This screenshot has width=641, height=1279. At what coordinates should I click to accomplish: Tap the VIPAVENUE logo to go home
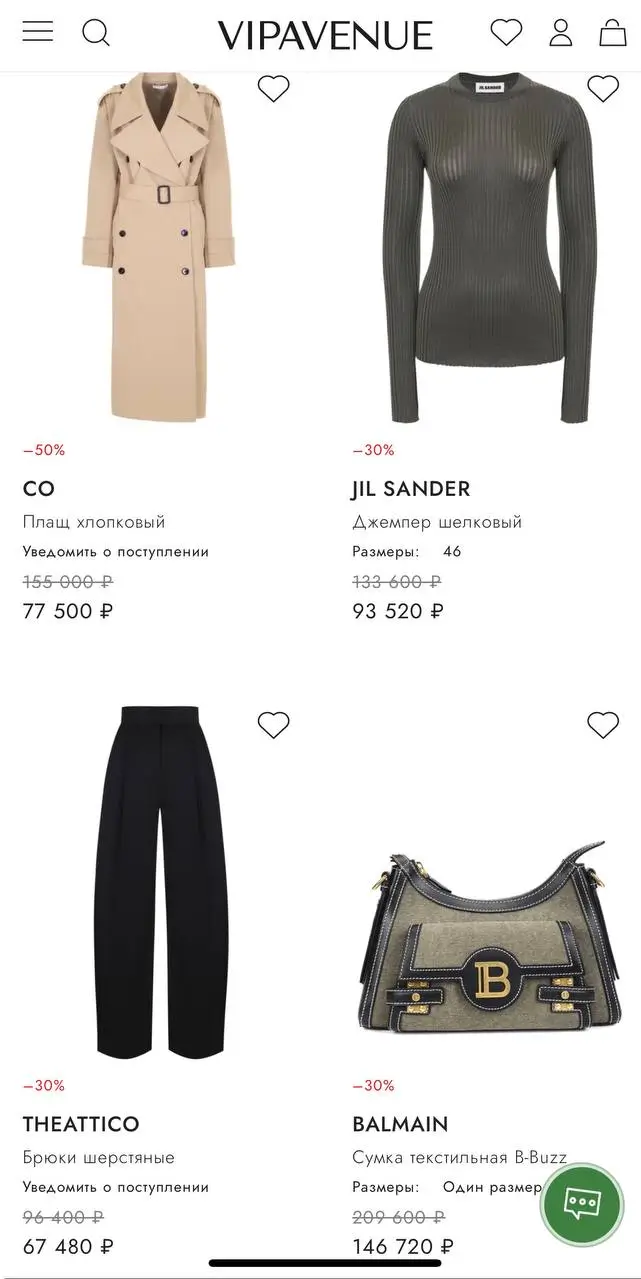(x=325, y=35)
